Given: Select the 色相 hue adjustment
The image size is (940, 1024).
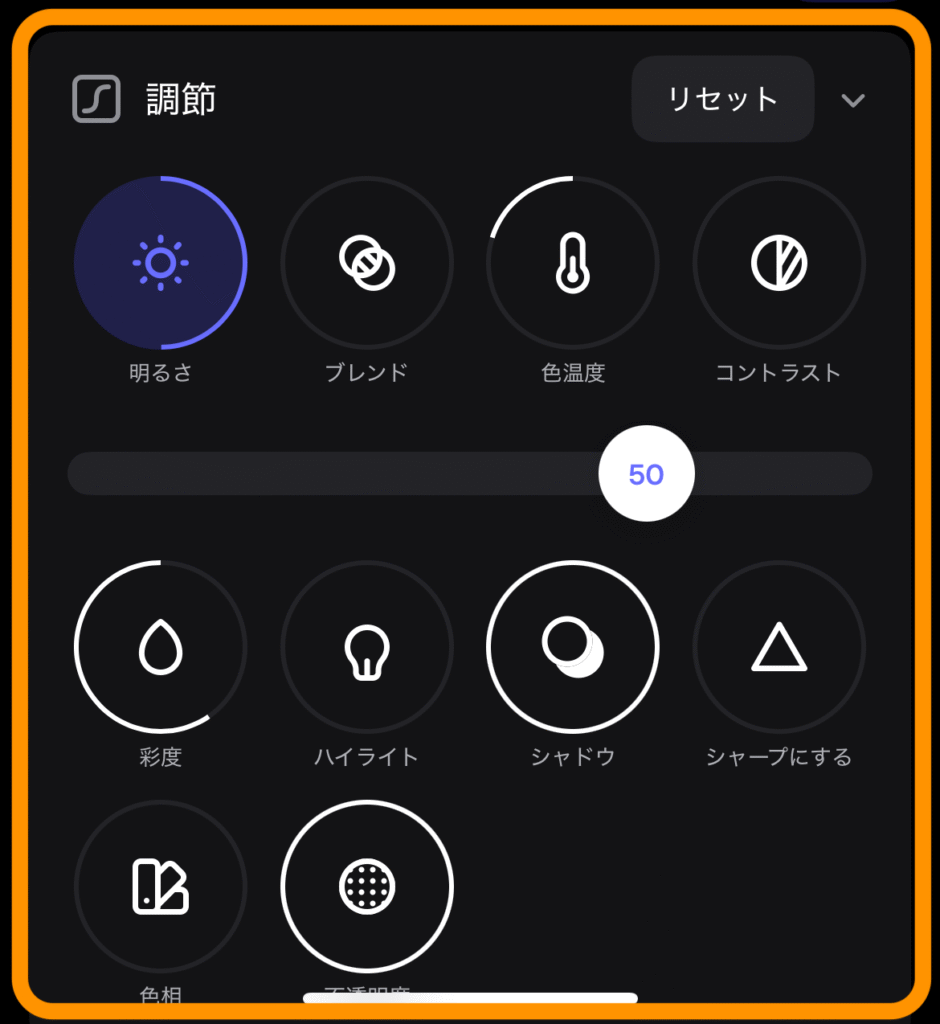Looking at the screenshot, I should [160, 885].
